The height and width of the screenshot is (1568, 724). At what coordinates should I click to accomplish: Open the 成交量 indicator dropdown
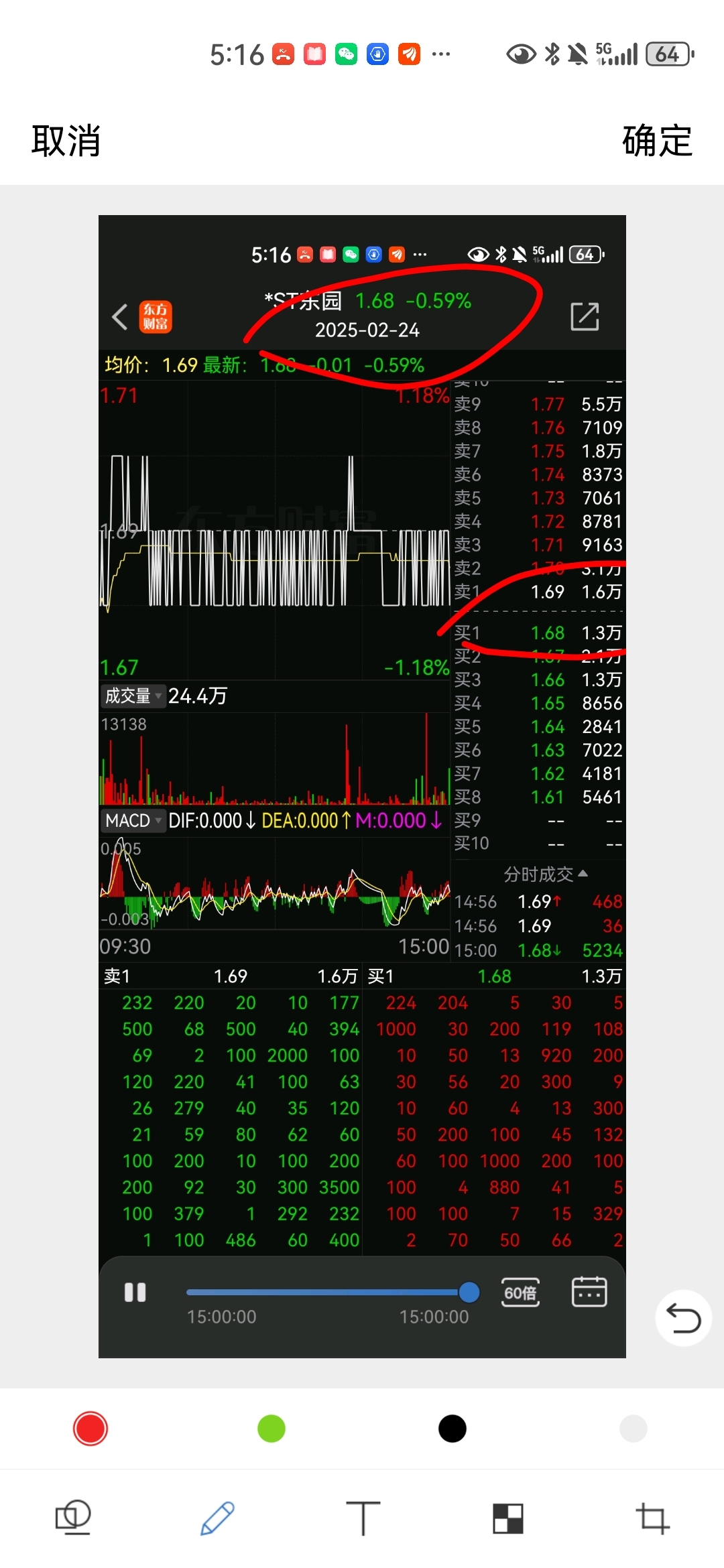point(132,696)
